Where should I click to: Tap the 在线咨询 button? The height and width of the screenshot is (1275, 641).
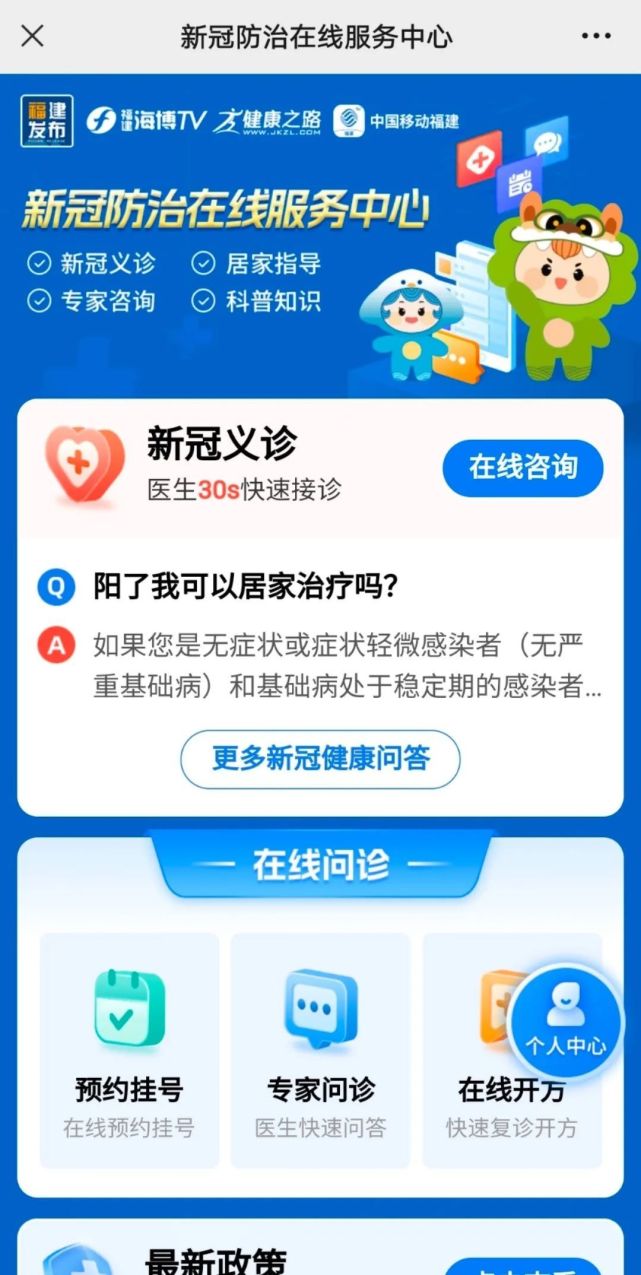point(523,467)
